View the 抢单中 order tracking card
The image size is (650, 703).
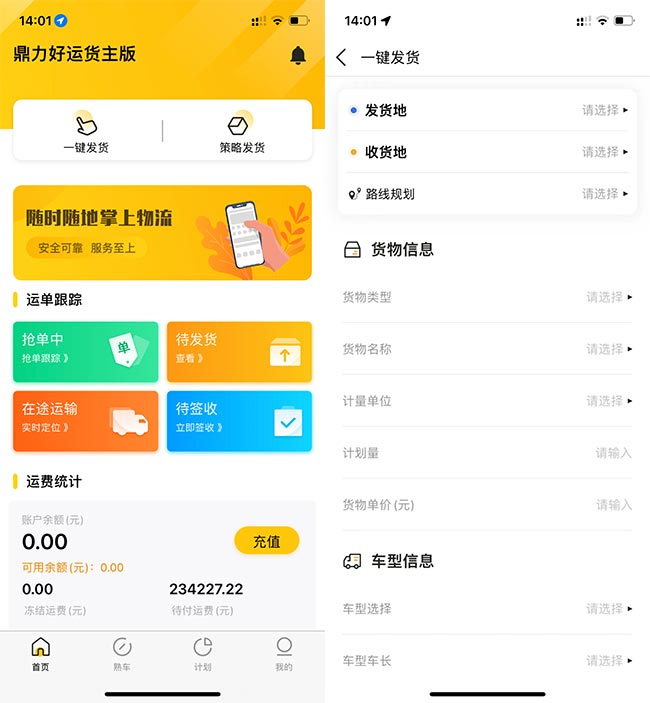[x=85, y=351]
